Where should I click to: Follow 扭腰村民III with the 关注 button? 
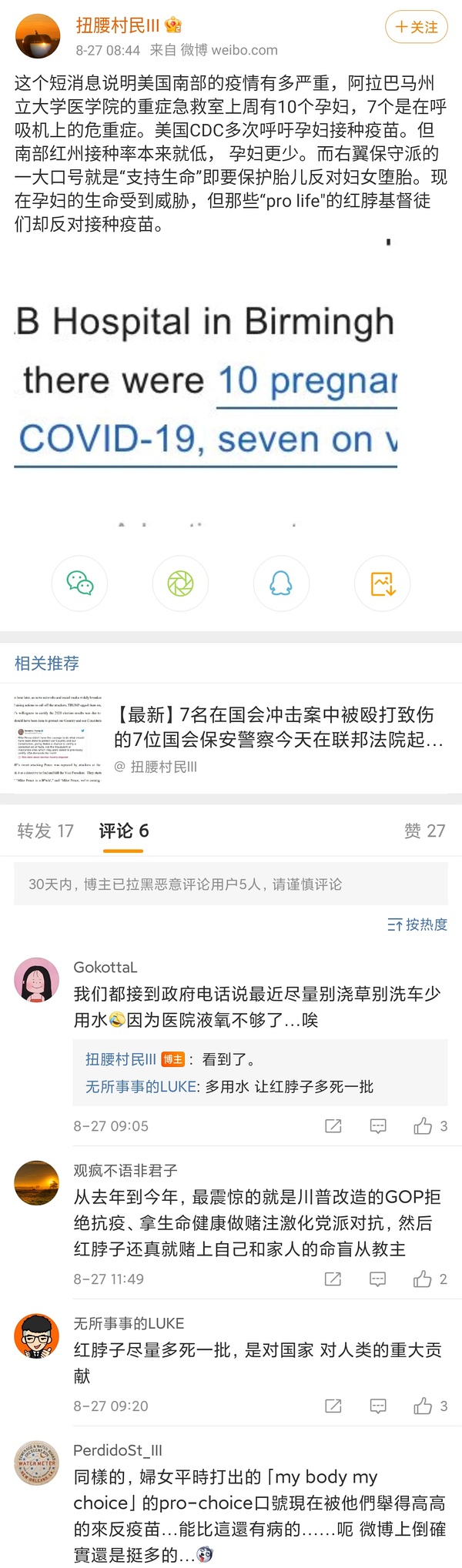[416, 27]
